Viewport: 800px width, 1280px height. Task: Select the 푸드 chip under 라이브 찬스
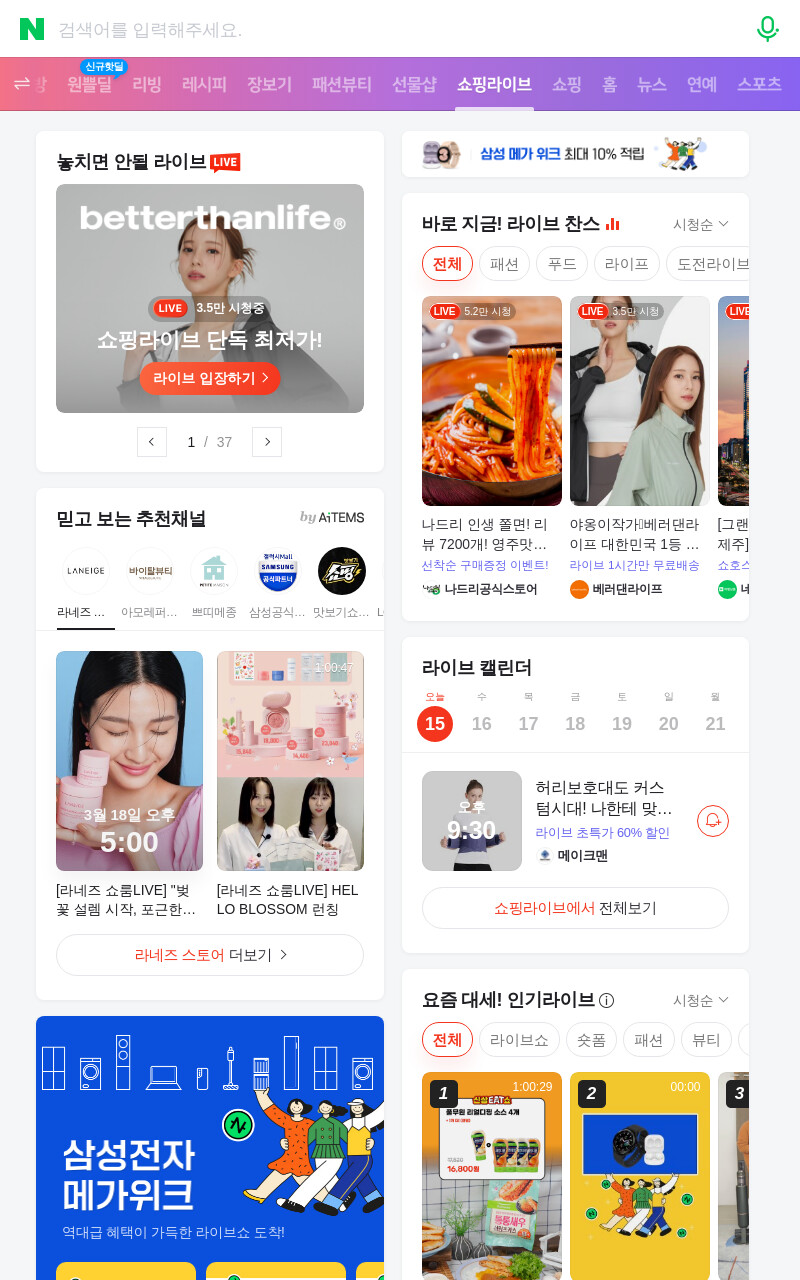click(x=562, y=264)
